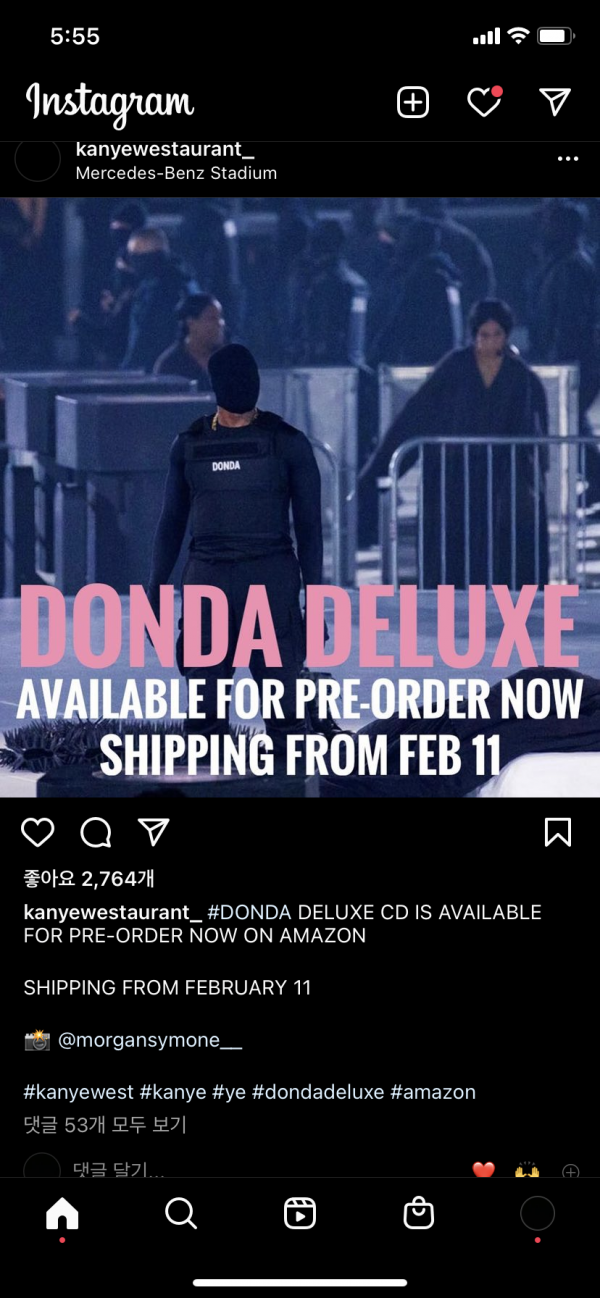Tap the add comment field

(118, 1169)
